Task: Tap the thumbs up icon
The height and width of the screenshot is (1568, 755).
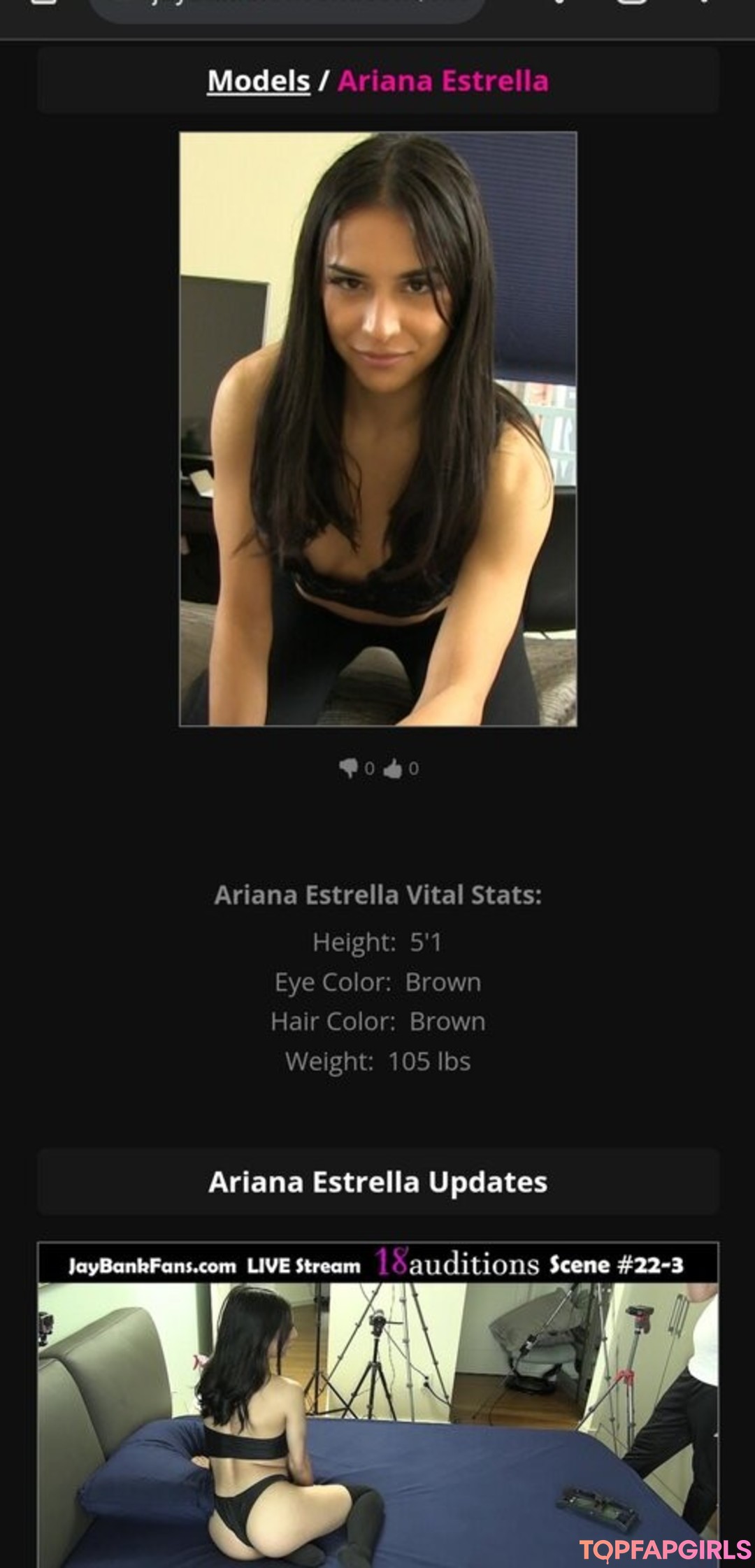Action: click(x=394, y=769)
